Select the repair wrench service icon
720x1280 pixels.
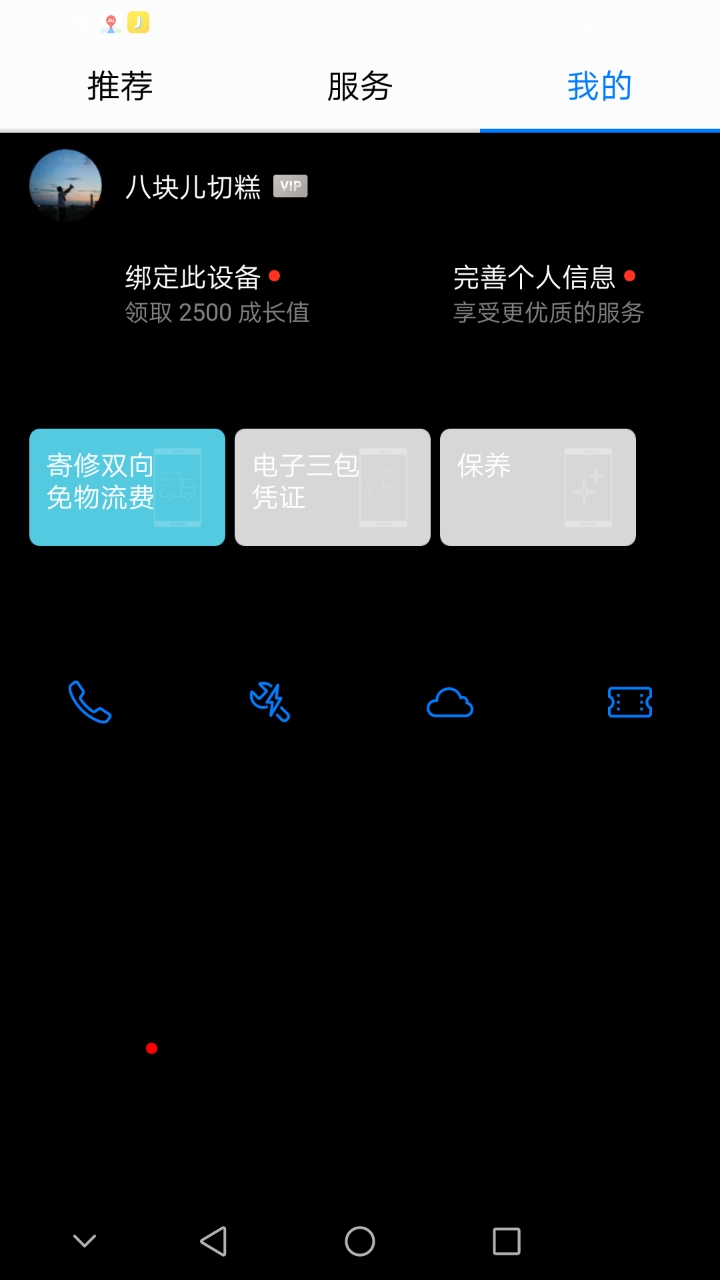tap(269, 702)
